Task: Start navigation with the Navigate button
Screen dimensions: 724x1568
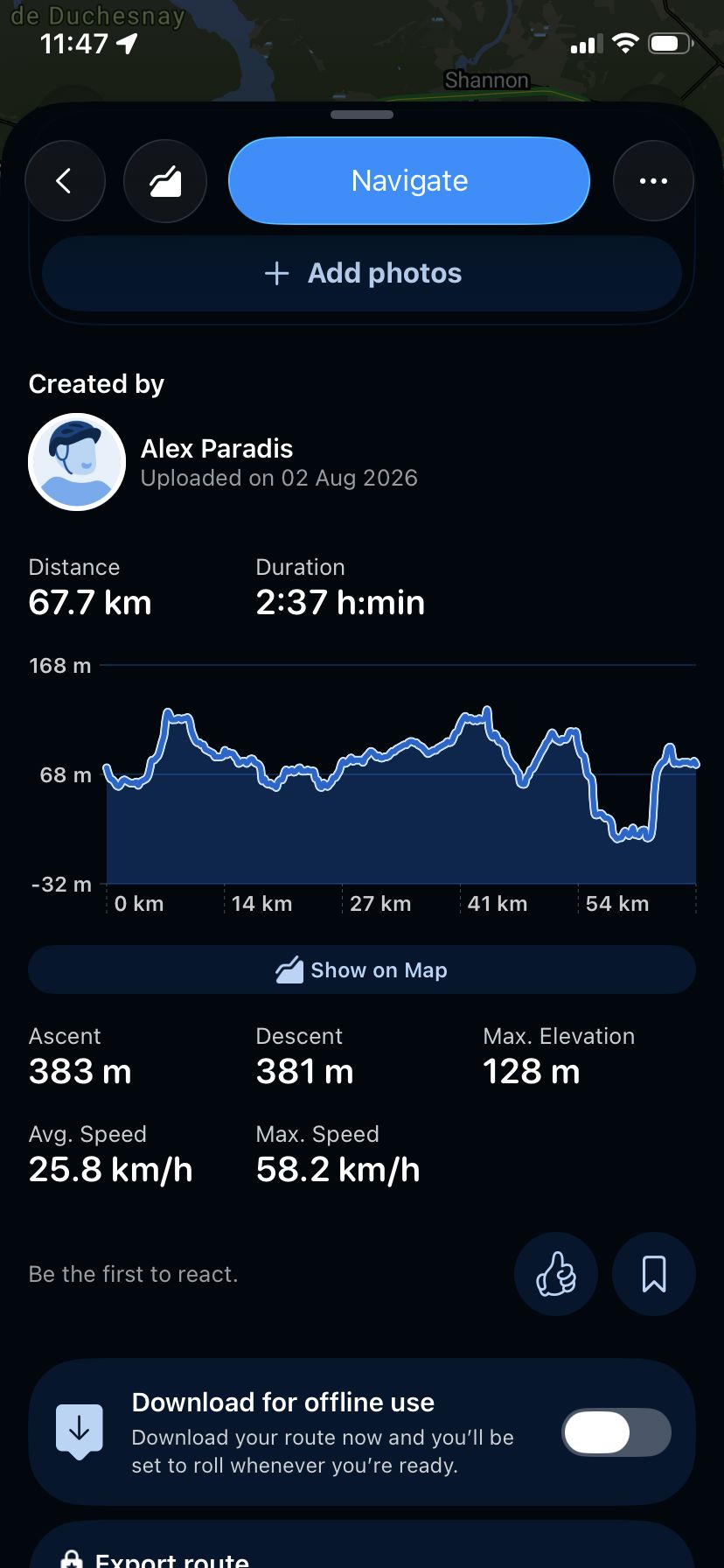Action: click(x=409, y=181)
